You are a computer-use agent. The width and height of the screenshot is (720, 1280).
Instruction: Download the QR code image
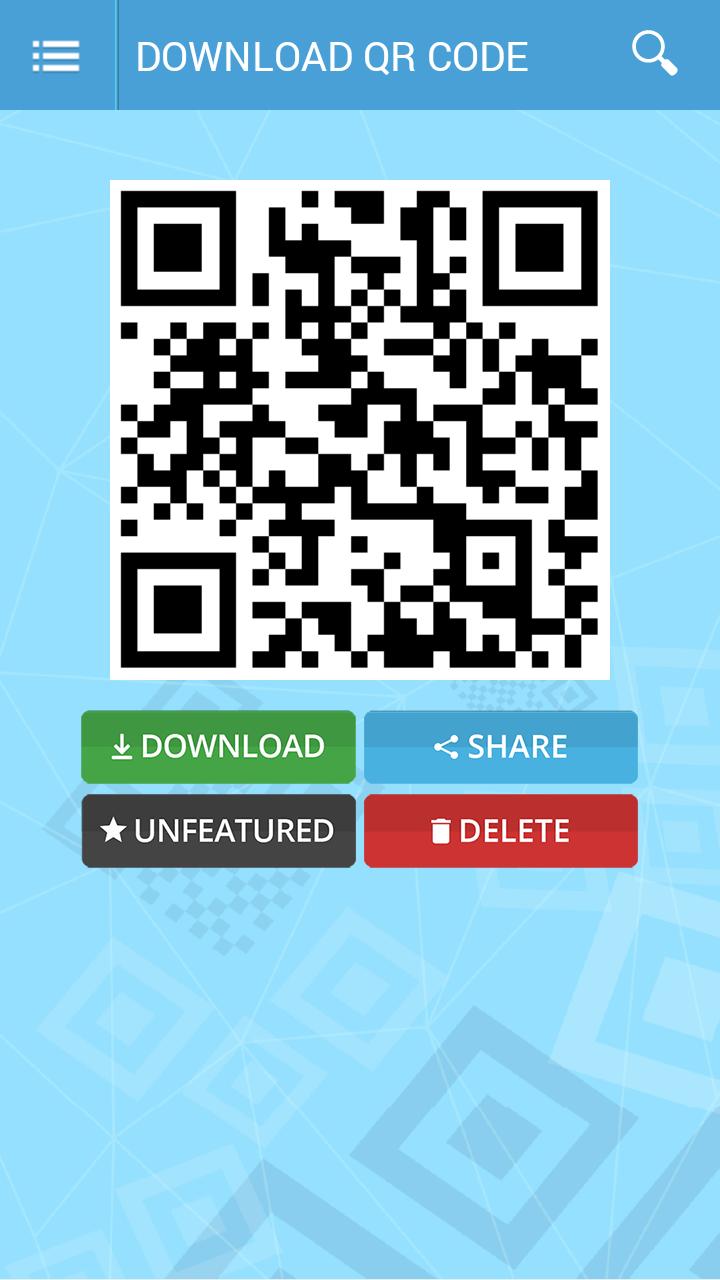pos(218,747)
